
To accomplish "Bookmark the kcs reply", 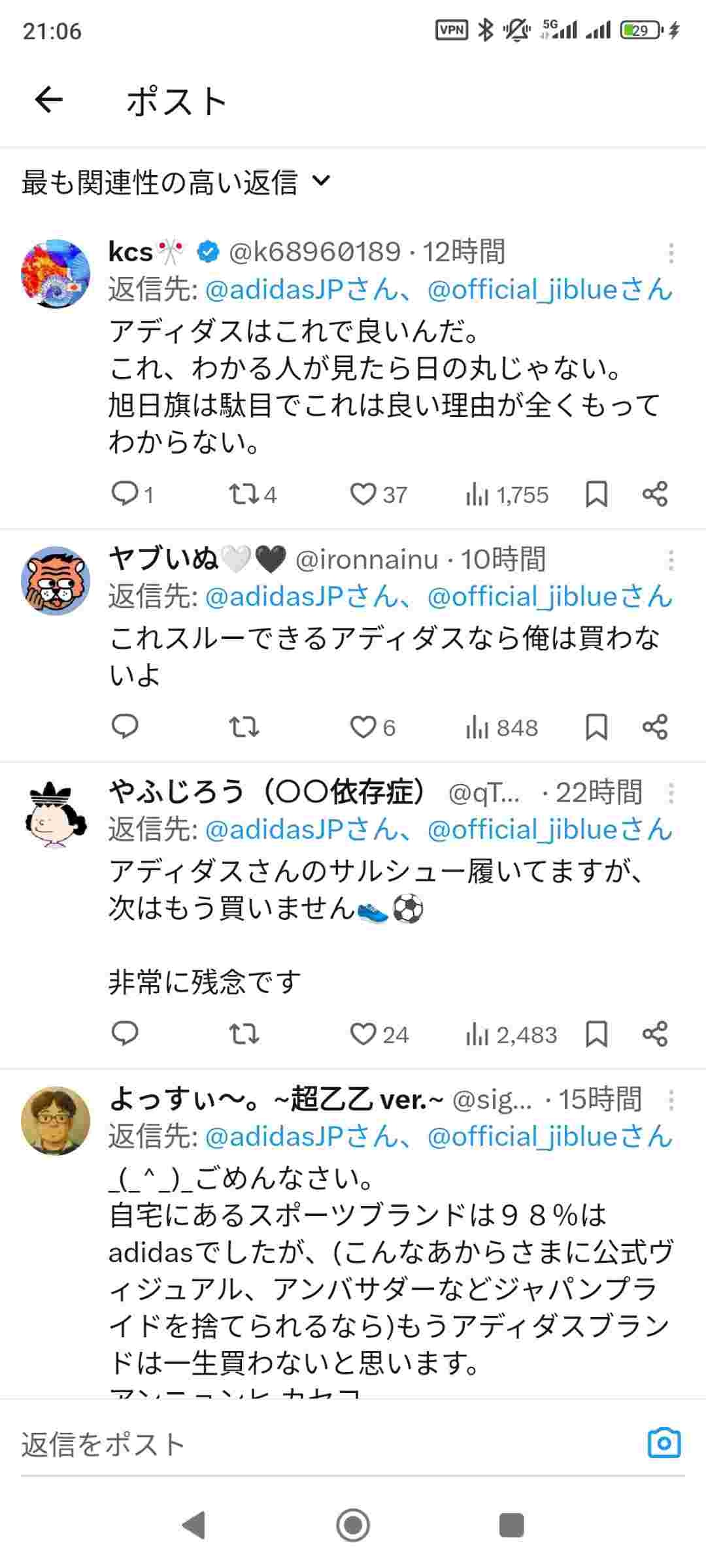I will pos(596,495).
